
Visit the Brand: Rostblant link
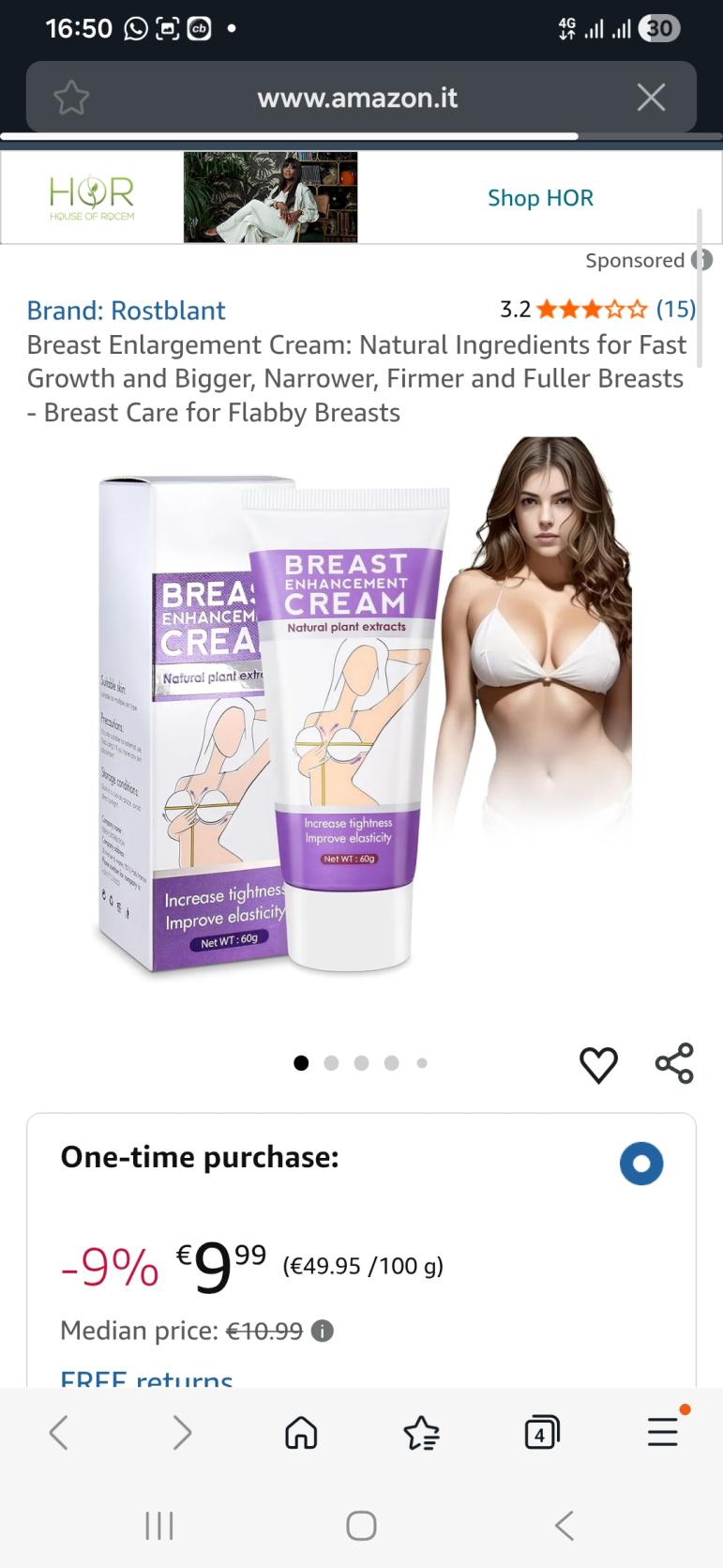[126, 310]
